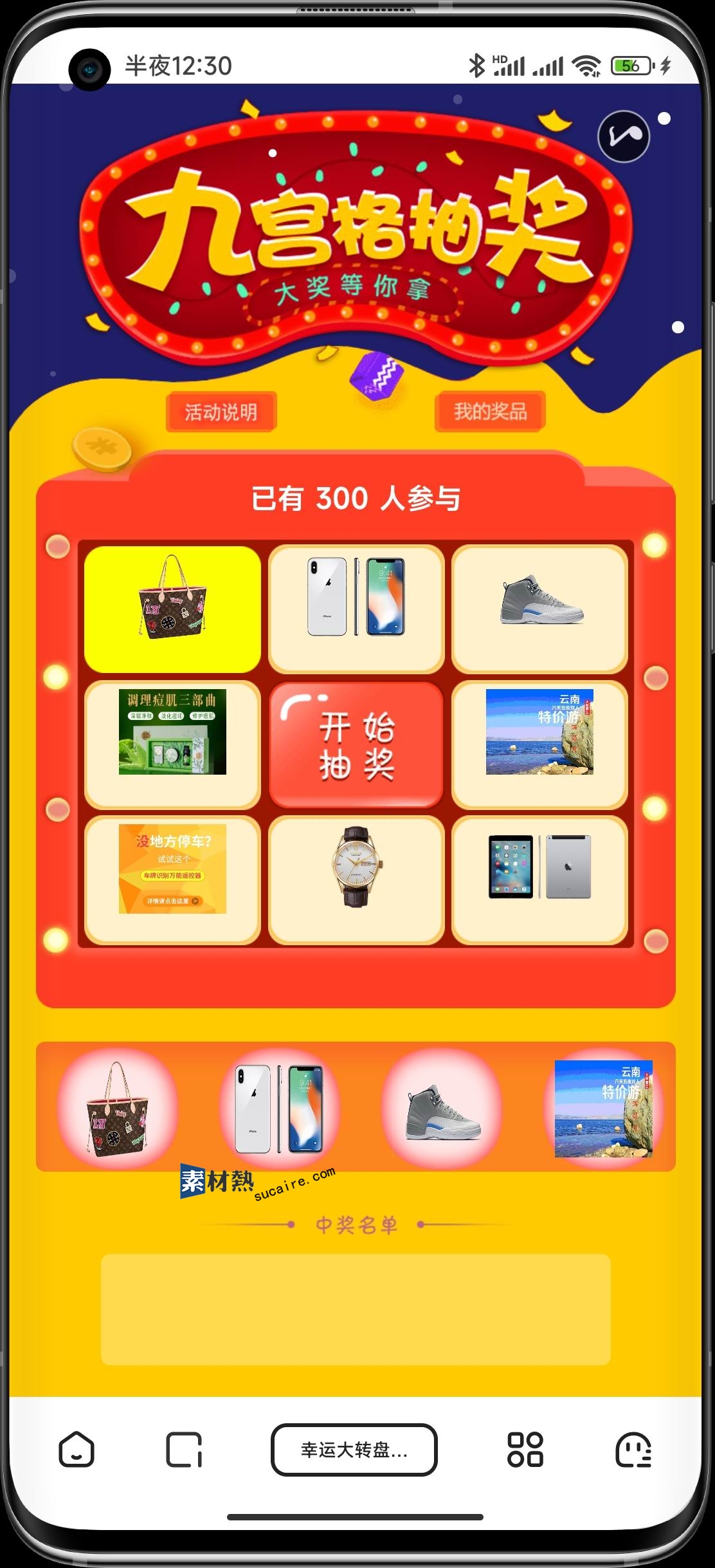Tap the 开始抽奖 start lottery button

356,744
